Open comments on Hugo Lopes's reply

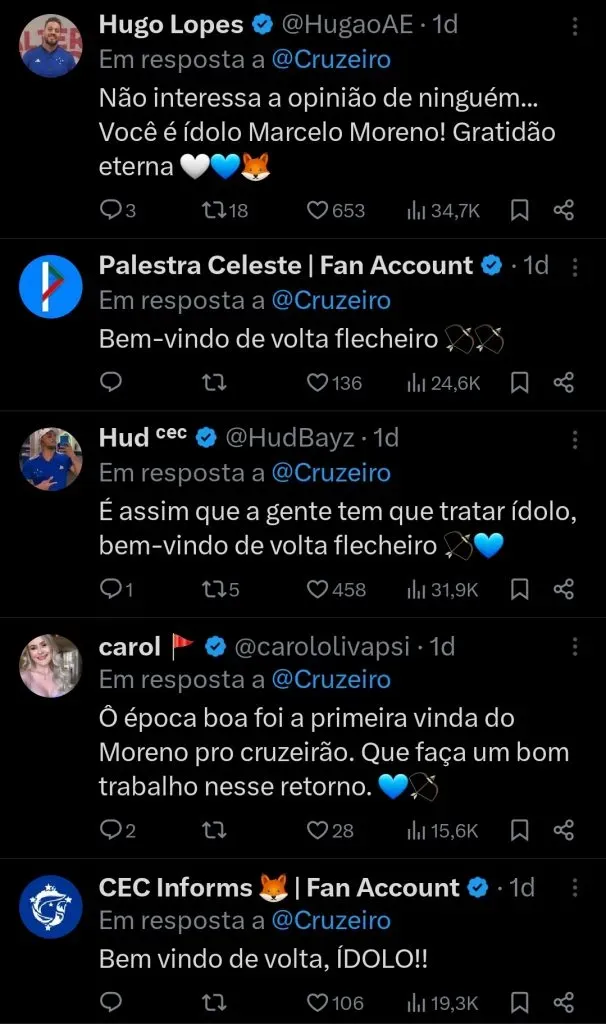[111, 210]
